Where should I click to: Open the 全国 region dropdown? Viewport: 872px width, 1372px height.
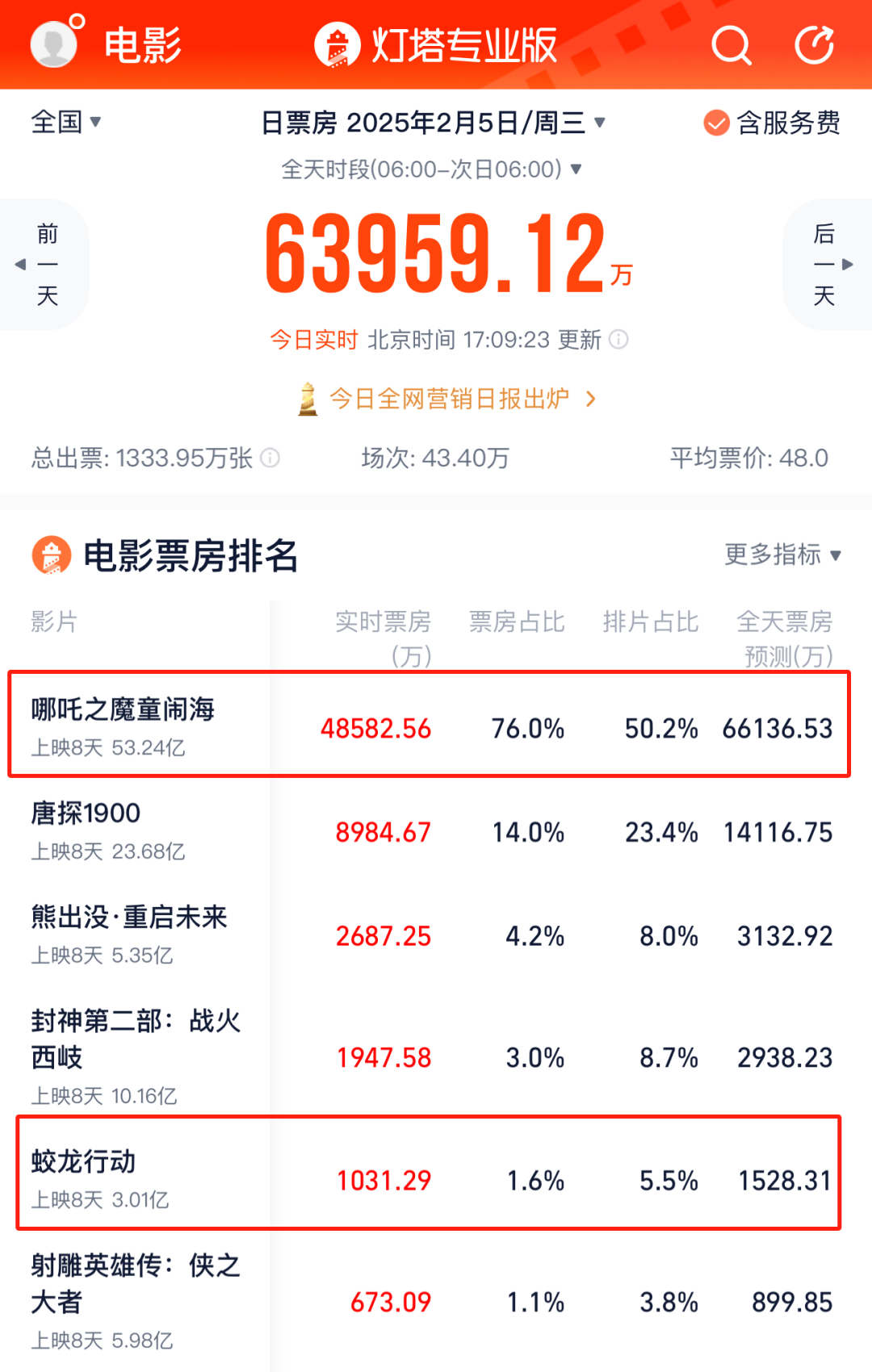click(66, 122)
